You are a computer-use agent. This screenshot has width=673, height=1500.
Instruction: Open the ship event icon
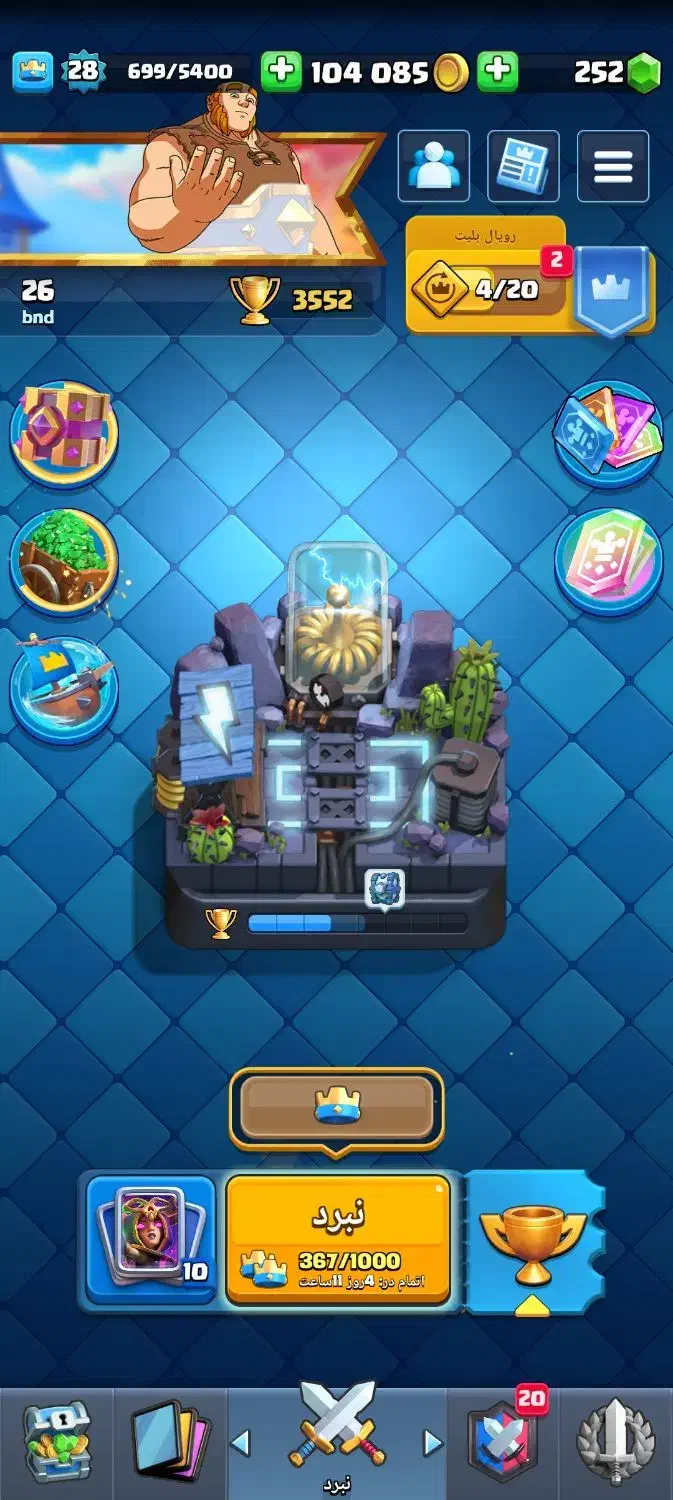tap(64, 690)
